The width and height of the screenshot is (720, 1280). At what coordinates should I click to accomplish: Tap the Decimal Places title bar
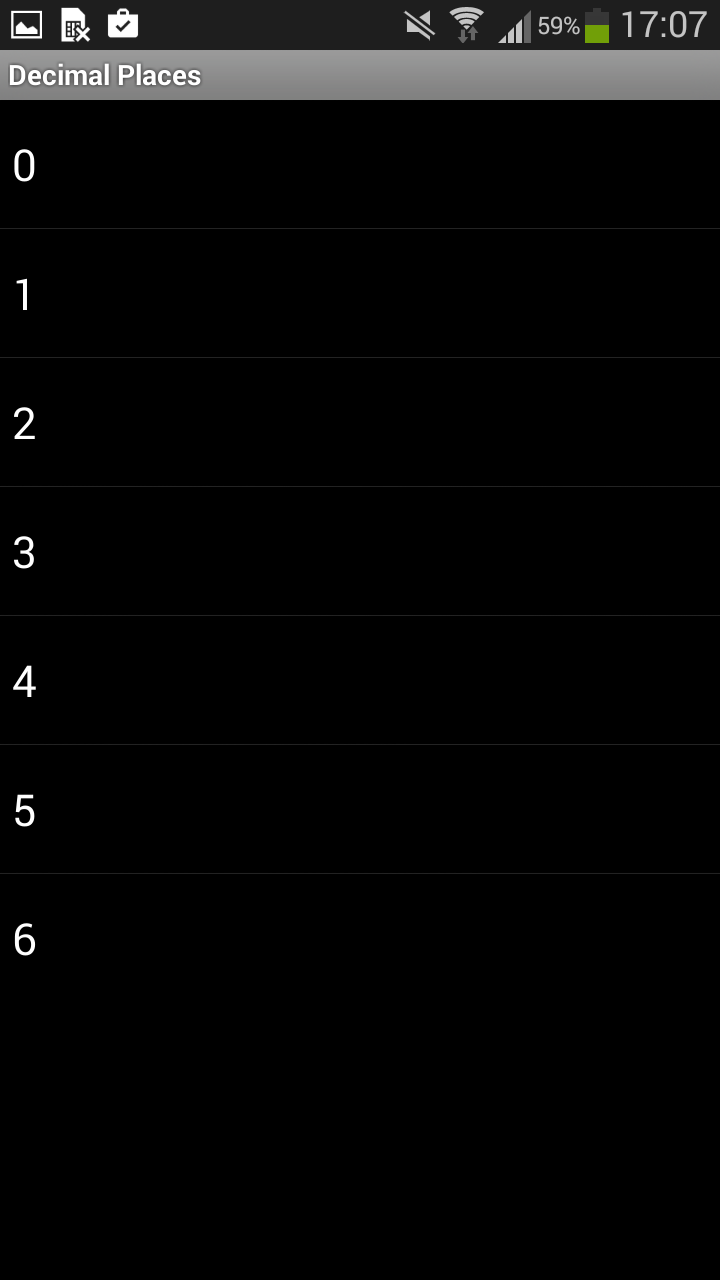click(x=360, y=74)
